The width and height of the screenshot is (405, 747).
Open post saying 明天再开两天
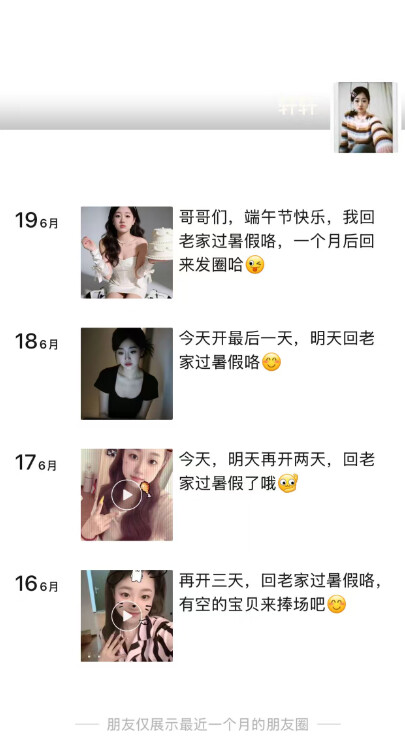pyautogui.click(x=277, y=472)
